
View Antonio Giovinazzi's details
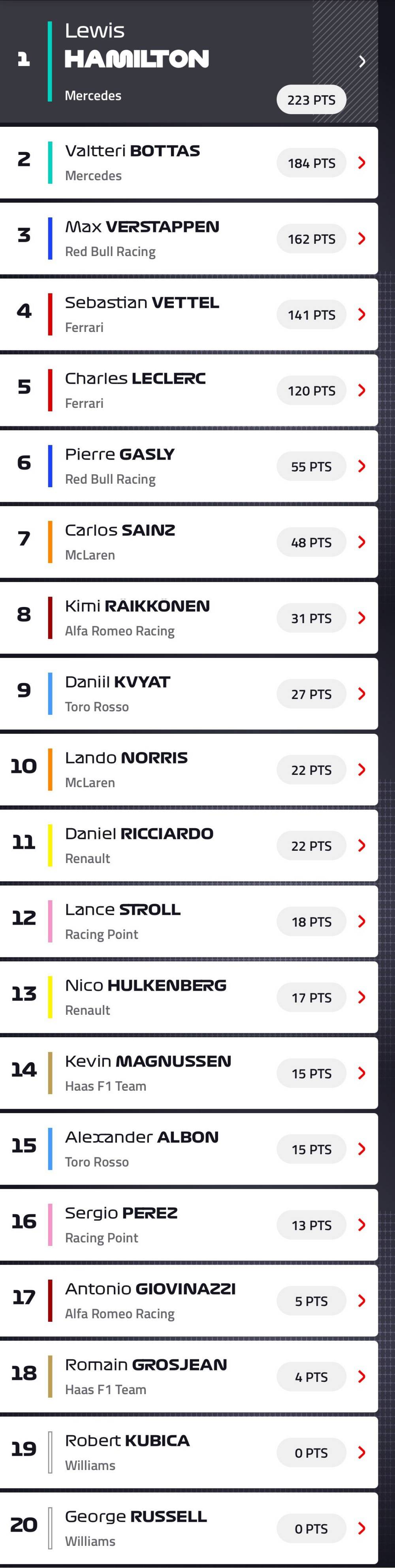coord(182,1301)
